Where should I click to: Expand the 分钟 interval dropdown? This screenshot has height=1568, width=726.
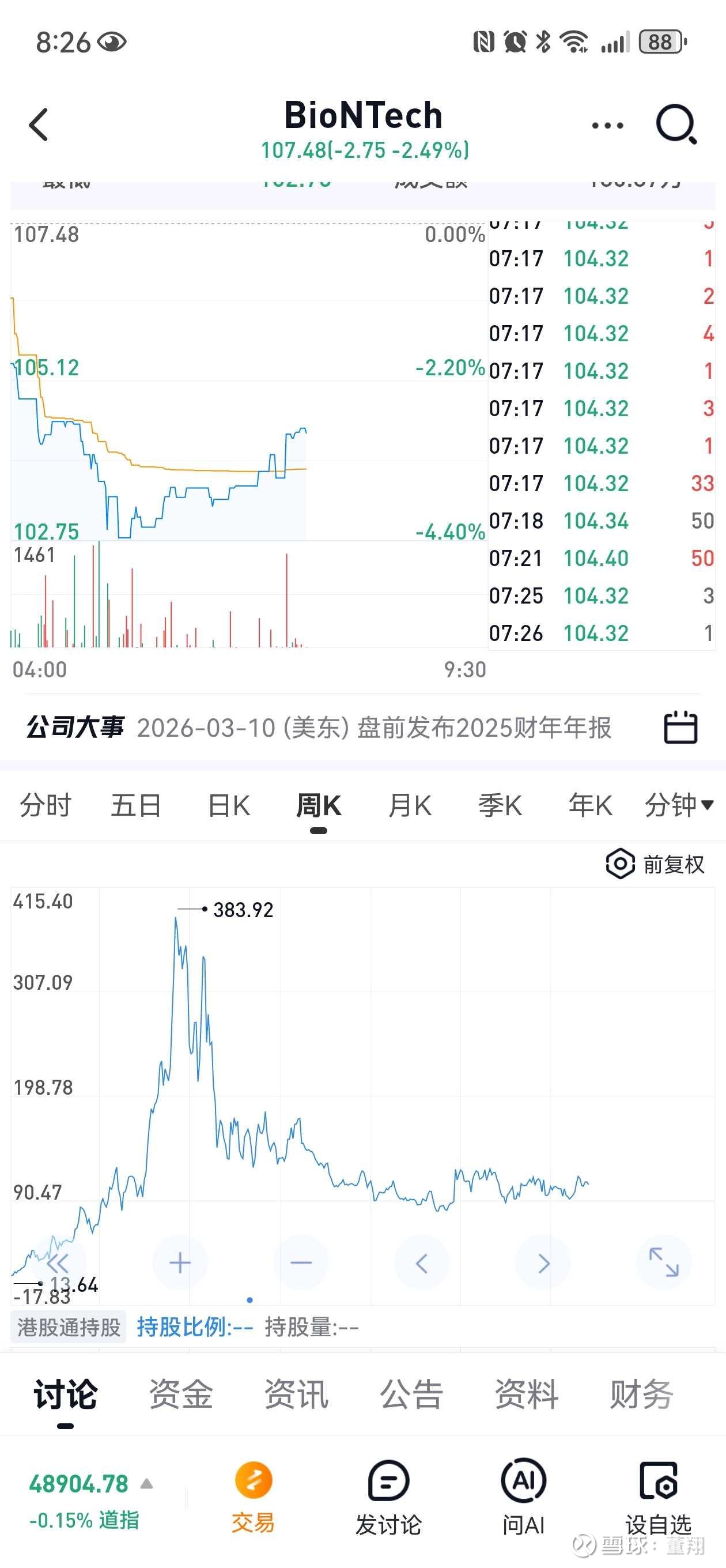[x=678, y=805]
